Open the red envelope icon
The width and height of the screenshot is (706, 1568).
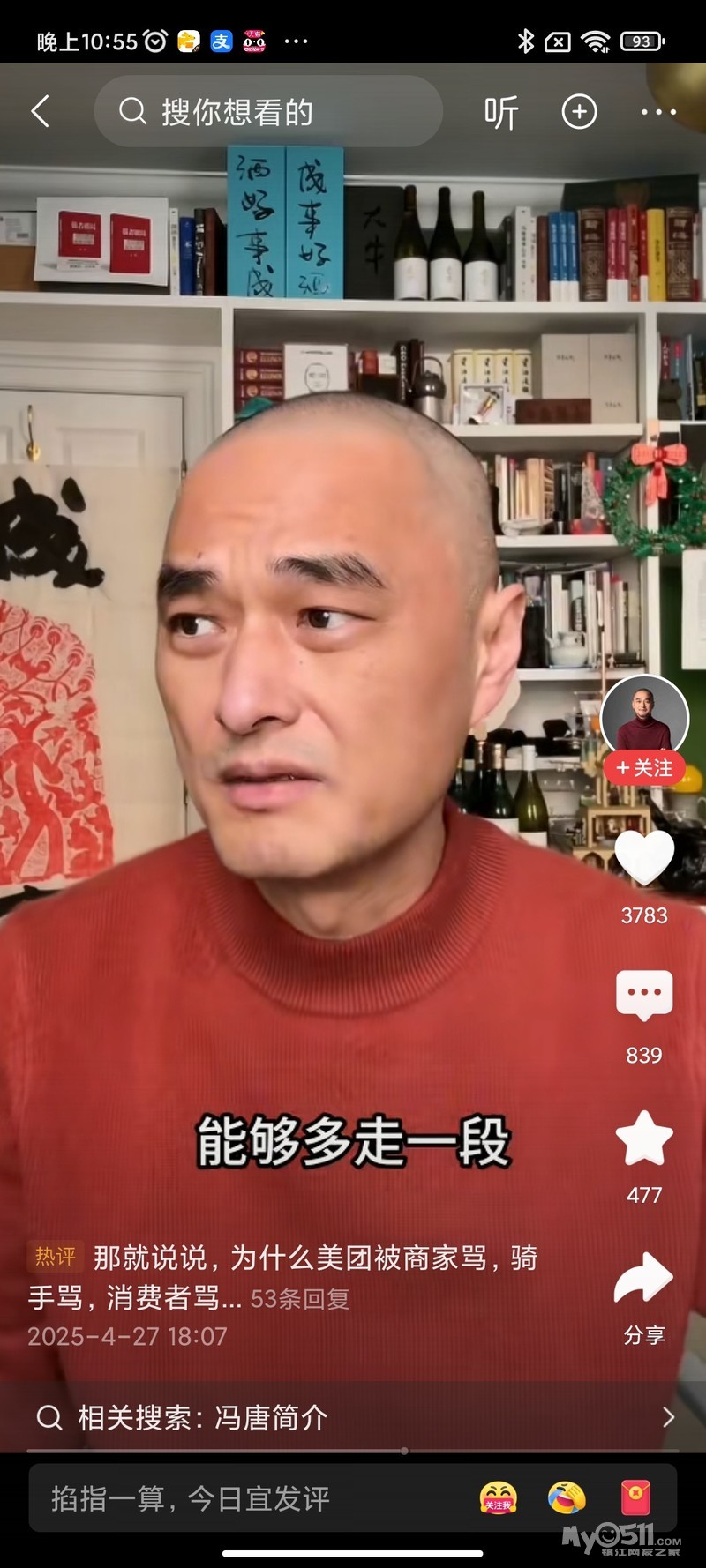[635, 1497]
